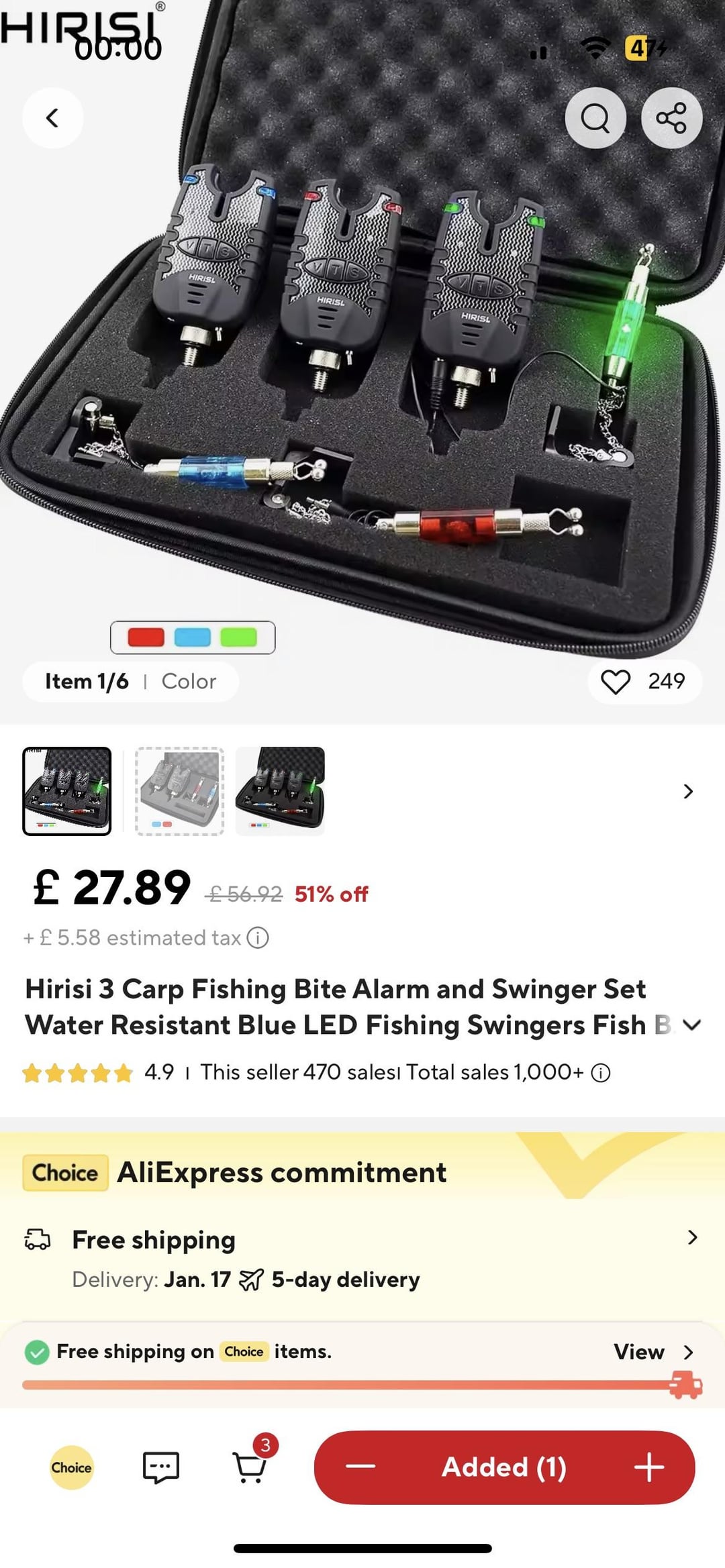Screen dimensions: 725x1568
Task: Go back using the back arrow
Action: click(52, 118)
